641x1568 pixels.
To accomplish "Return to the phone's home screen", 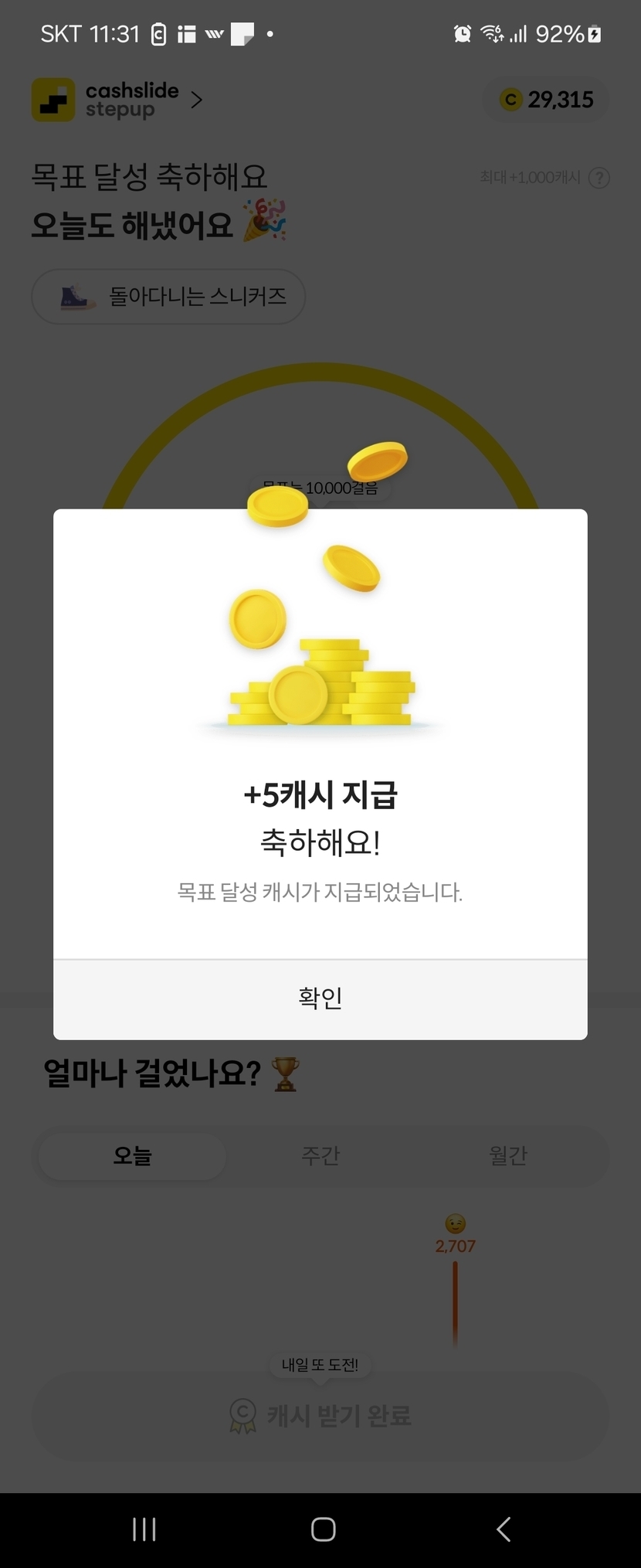I will coord(323,1529).
